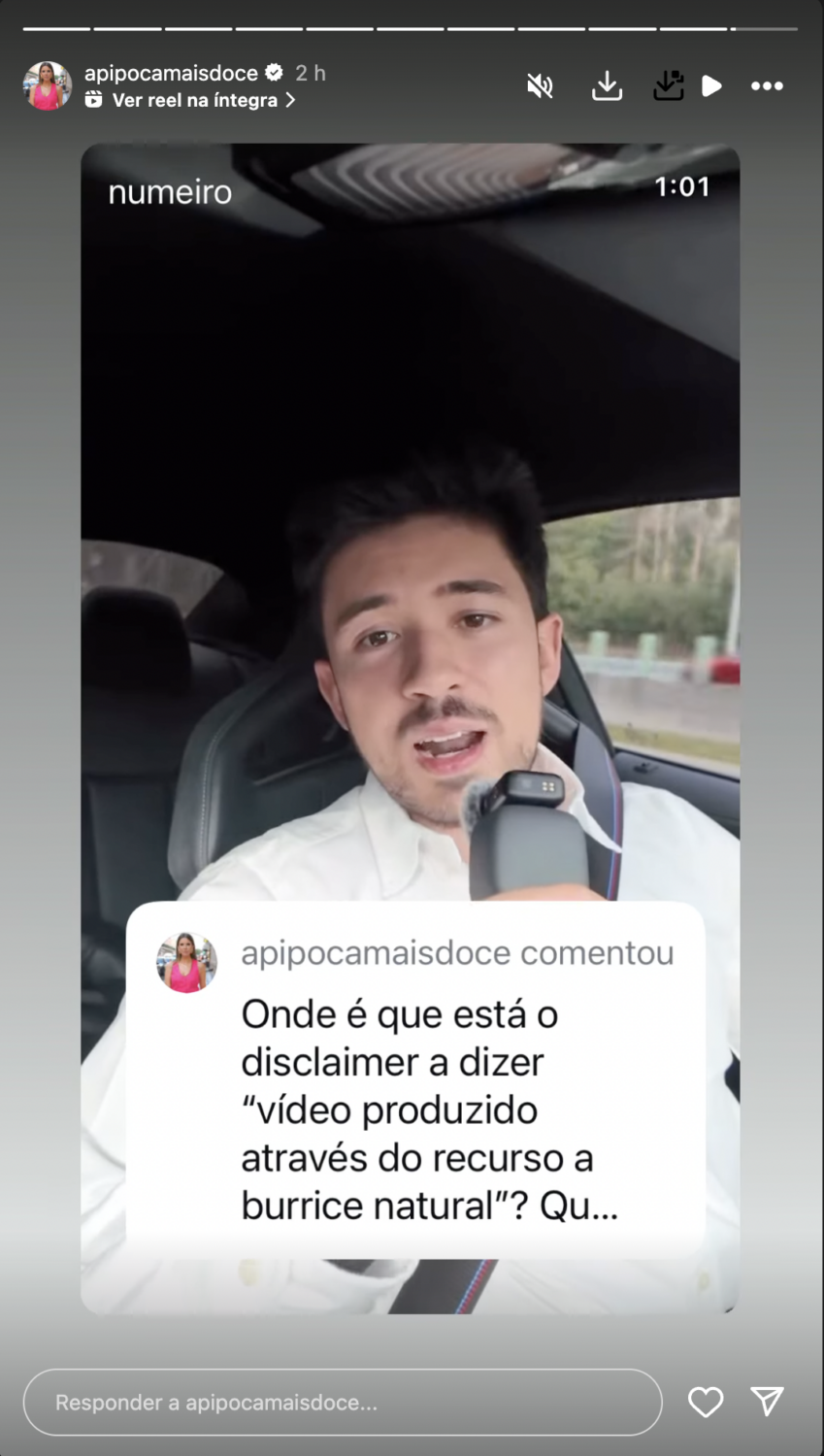The width and height of the screenshot is (824, 1456).
Task: Tap the download-all stories icon
Action: 668,86
